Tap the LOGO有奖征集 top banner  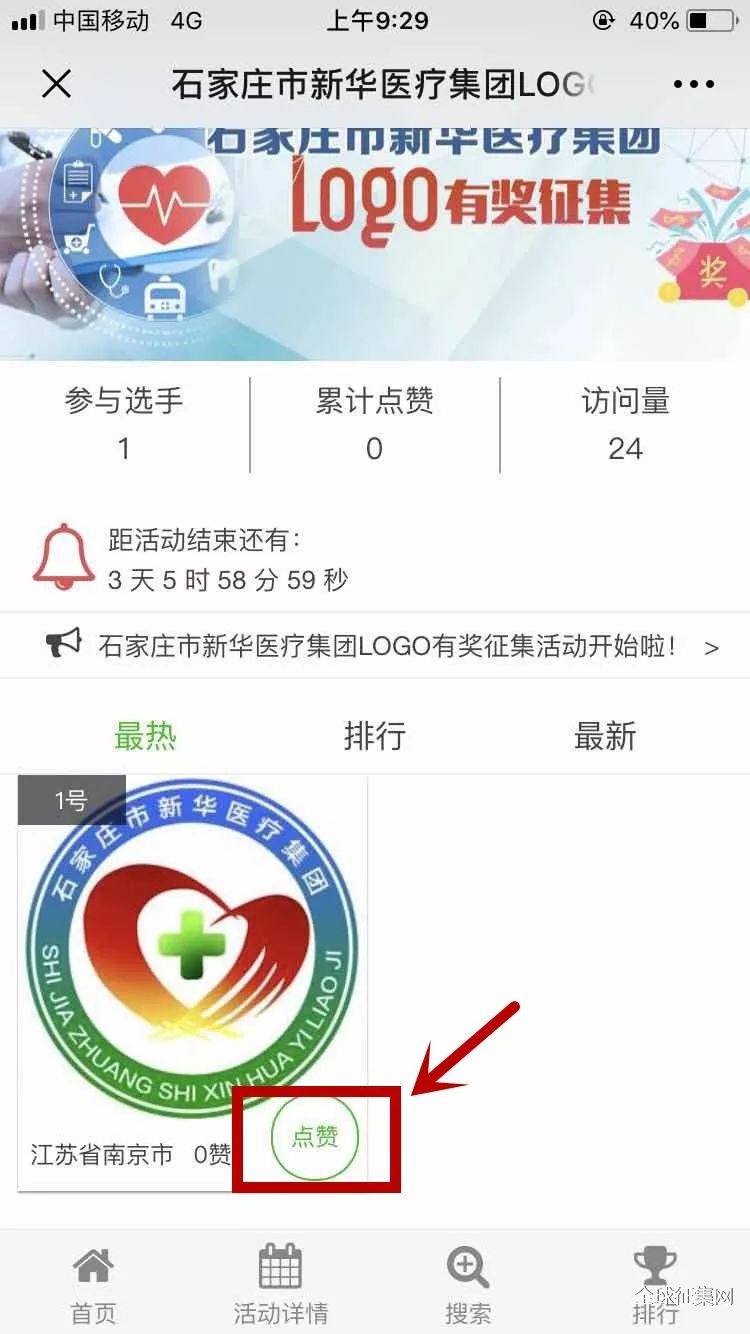pyautogui.click(x=375, y=242)
